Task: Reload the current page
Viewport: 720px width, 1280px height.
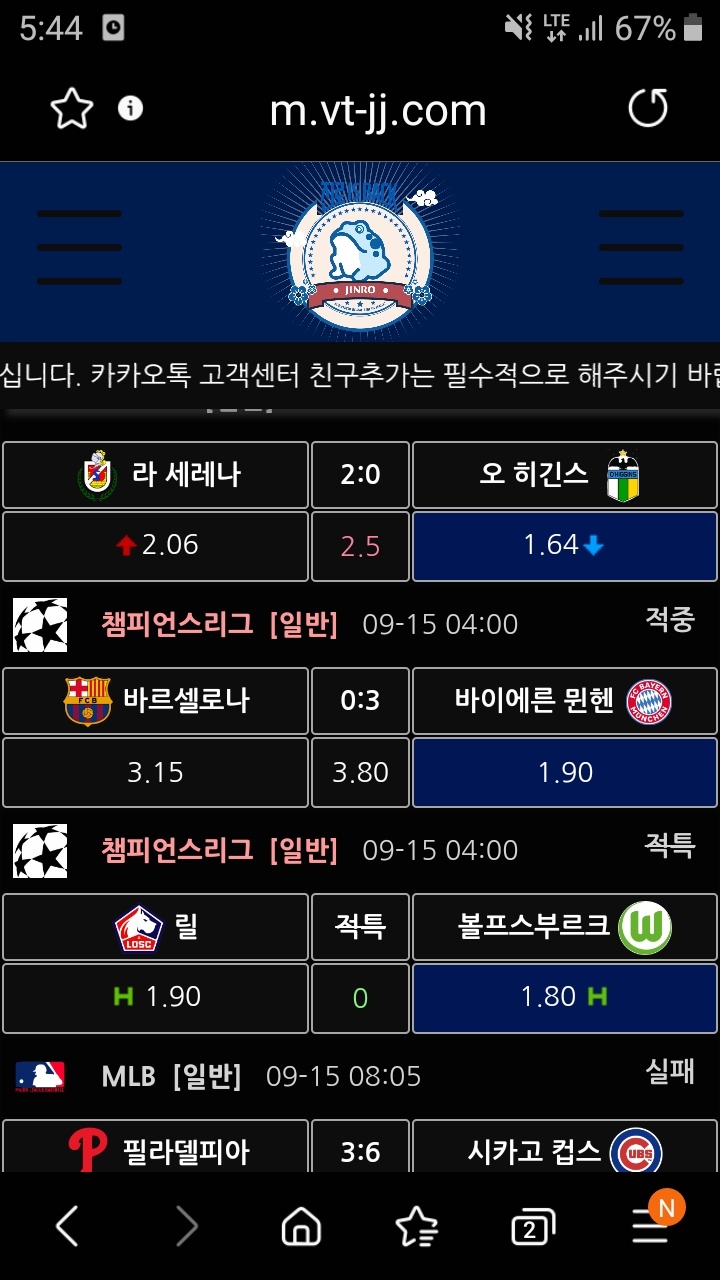Action: [647, 108]
